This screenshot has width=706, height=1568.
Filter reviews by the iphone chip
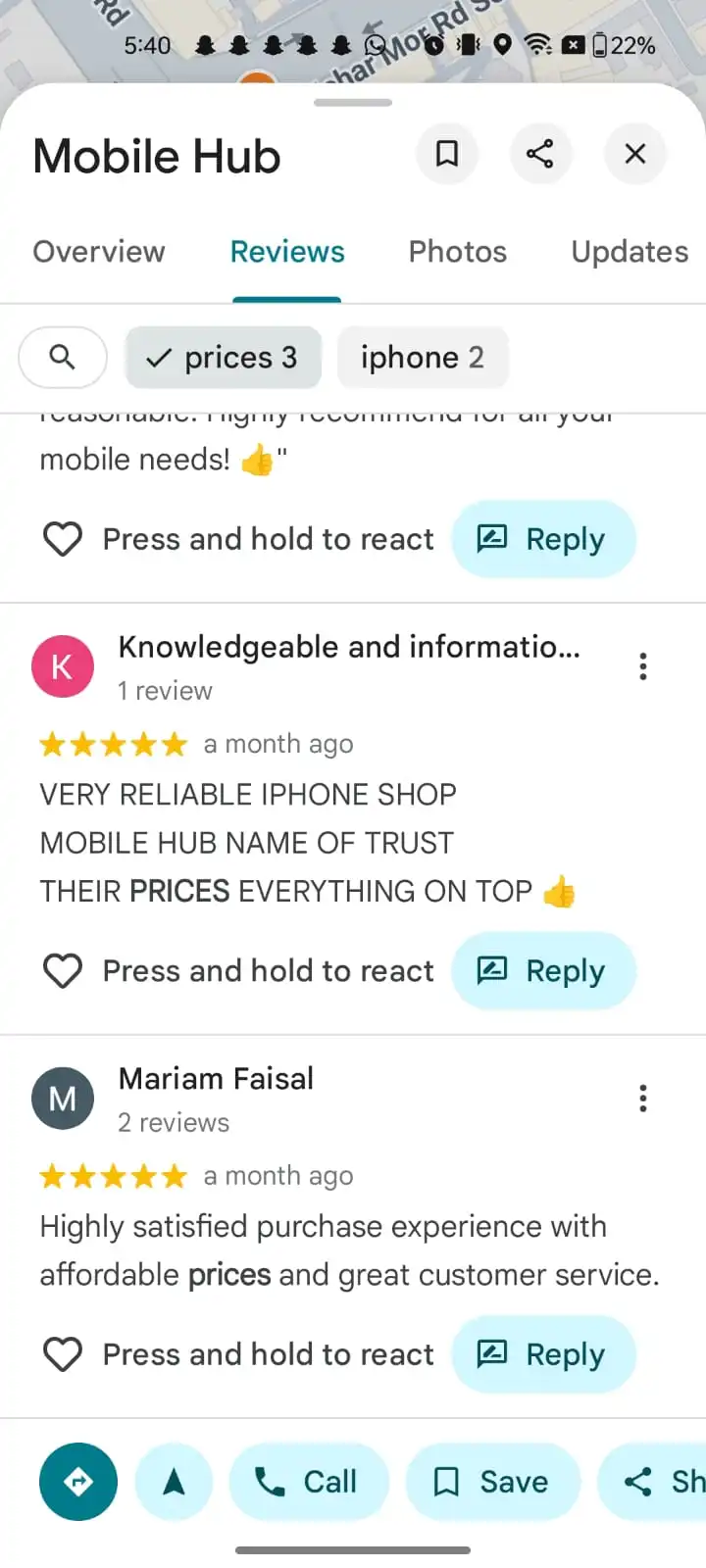(x=423, y=358)
